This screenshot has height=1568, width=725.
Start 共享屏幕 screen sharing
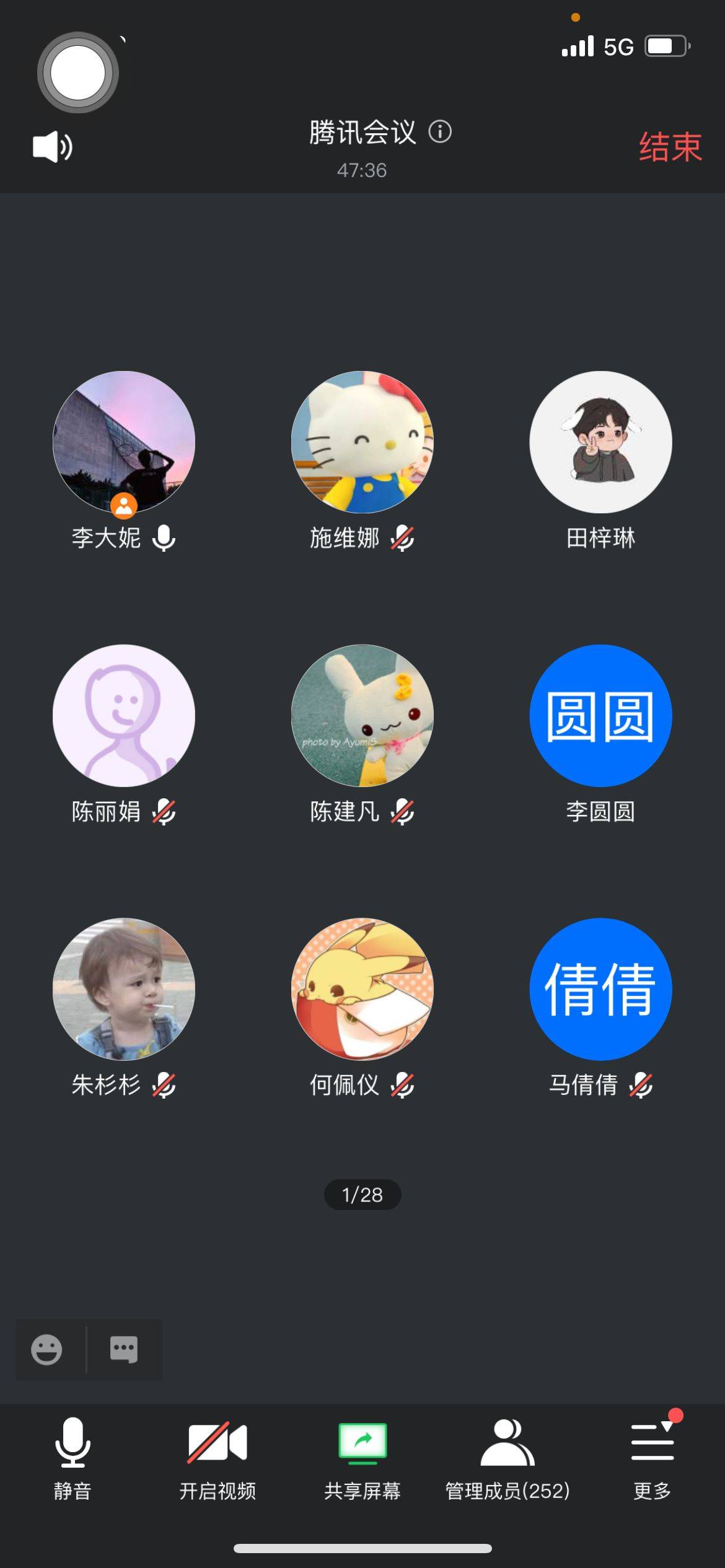pyautogui.click(x=362, y=1458)
